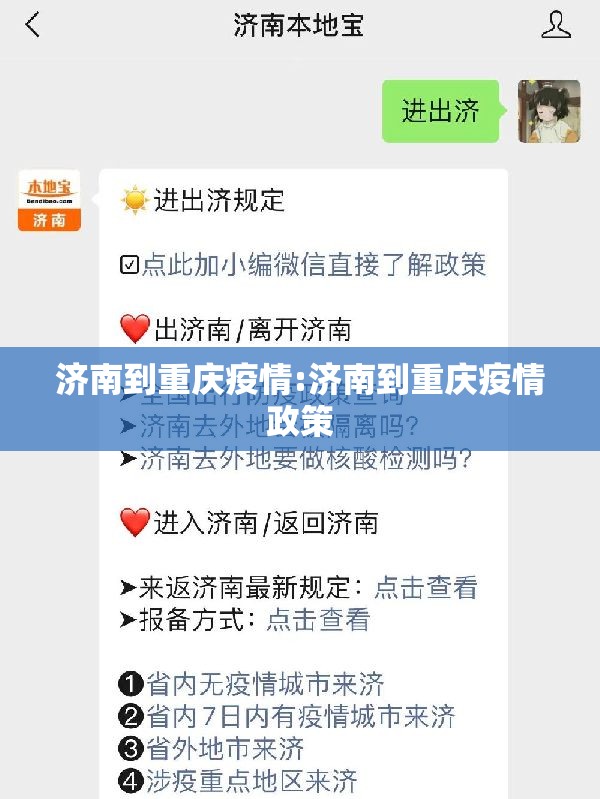Go back from the 济南本地宝 chat
Screen dimensions: 600x799
coord(33,25)
